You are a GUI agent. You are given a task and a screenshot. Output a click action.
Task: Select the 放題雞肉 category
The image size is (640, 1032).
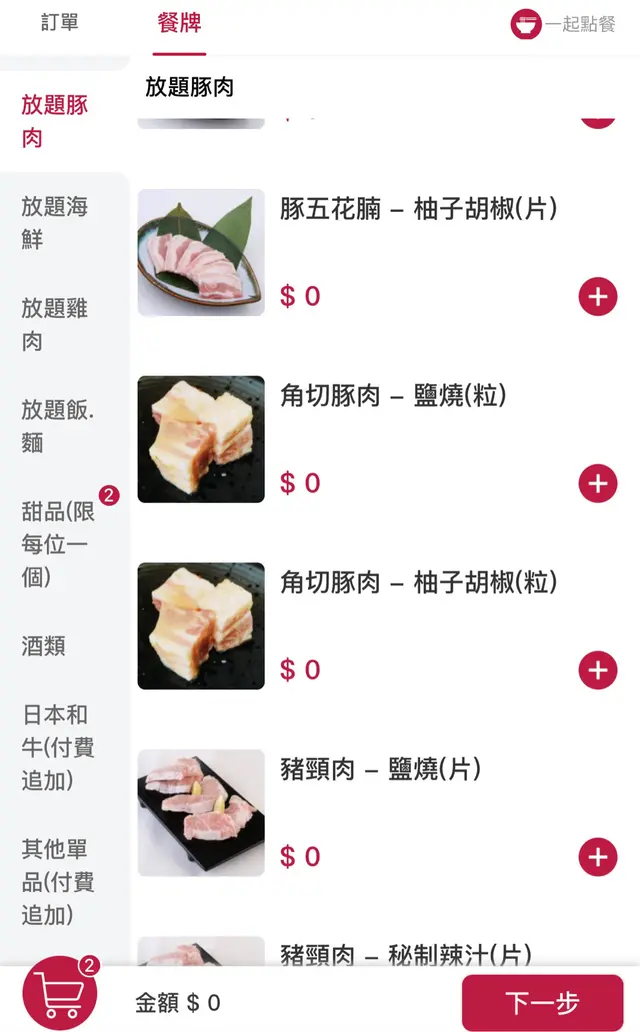[x=55, y=324]
